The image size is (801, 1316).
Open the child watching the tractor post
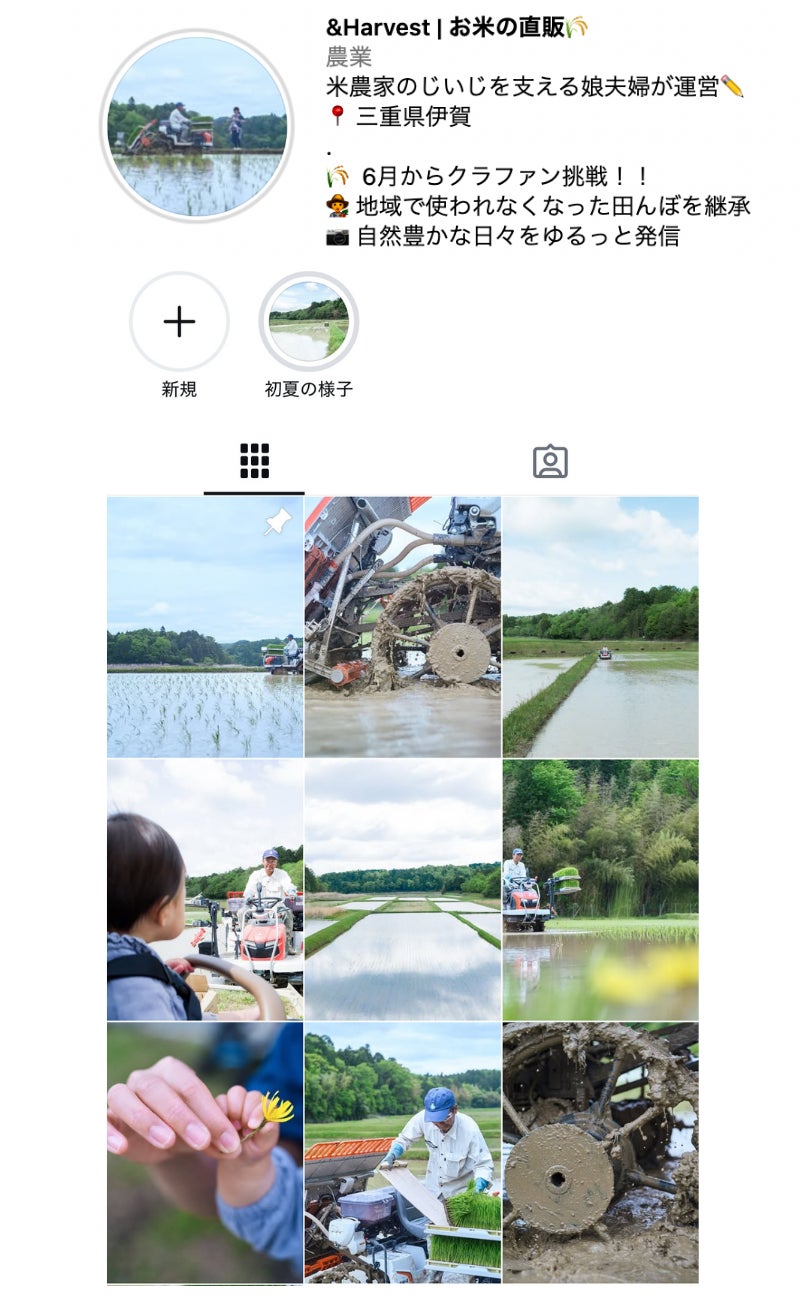tap(205, 889)
